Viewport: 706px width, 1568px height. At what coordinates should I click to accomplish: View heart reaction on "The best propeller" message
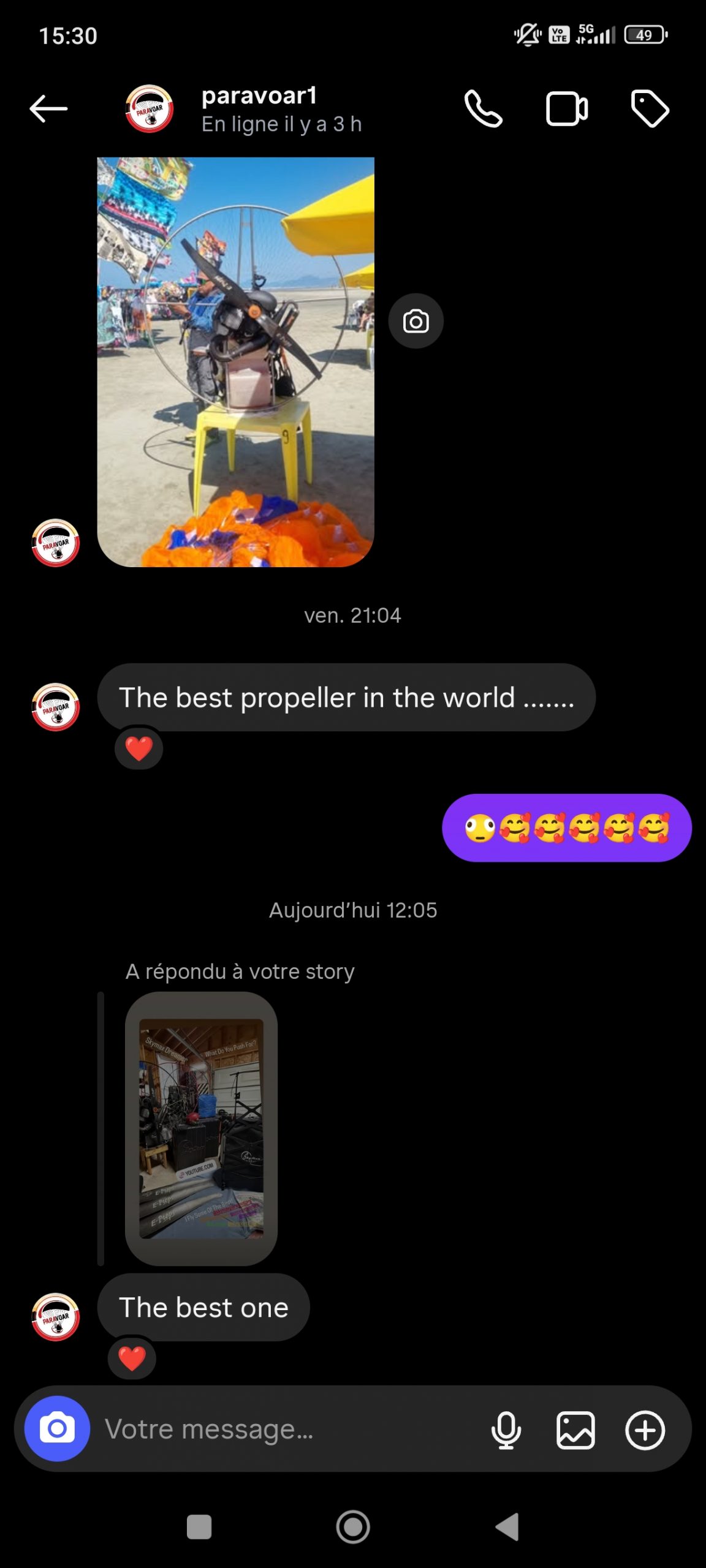point(139,748)
